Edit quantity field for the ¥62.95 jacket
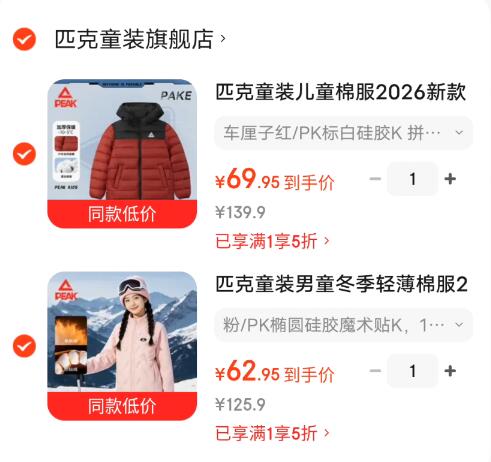This screenshot has height=462, width=491. tap(413, 371)
